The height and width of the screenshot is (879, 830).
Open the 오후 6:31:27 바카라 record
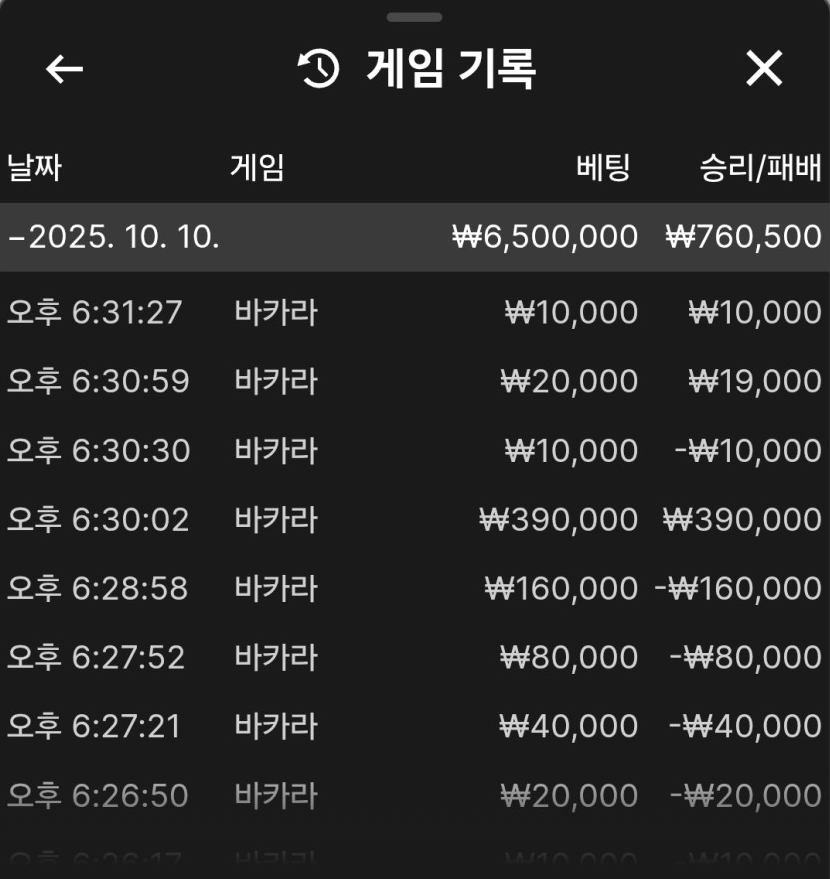click(414, 313)
